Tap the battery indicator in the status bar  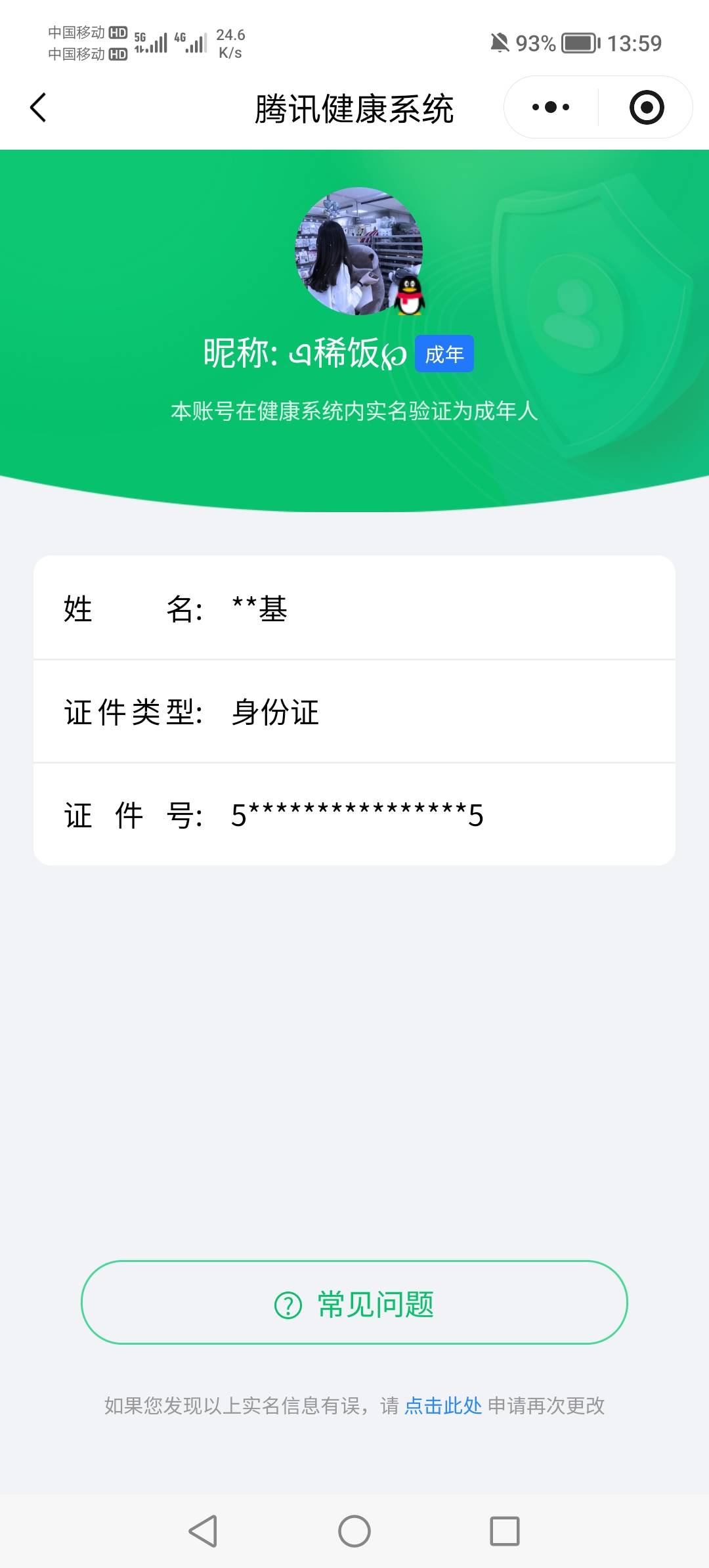[580, 42]
